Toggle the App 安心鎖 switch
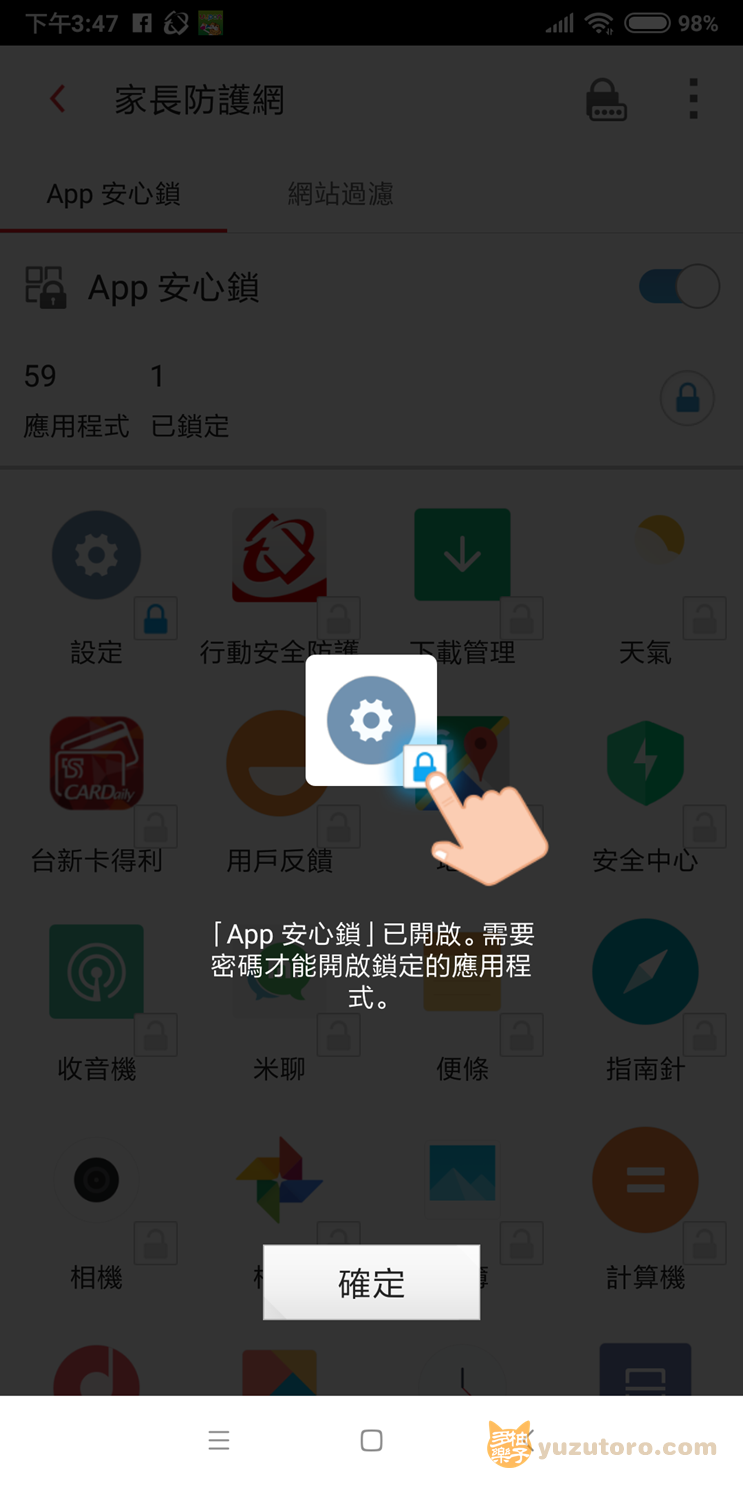Viewport: 743px width, 1485px height. [679, 287]
